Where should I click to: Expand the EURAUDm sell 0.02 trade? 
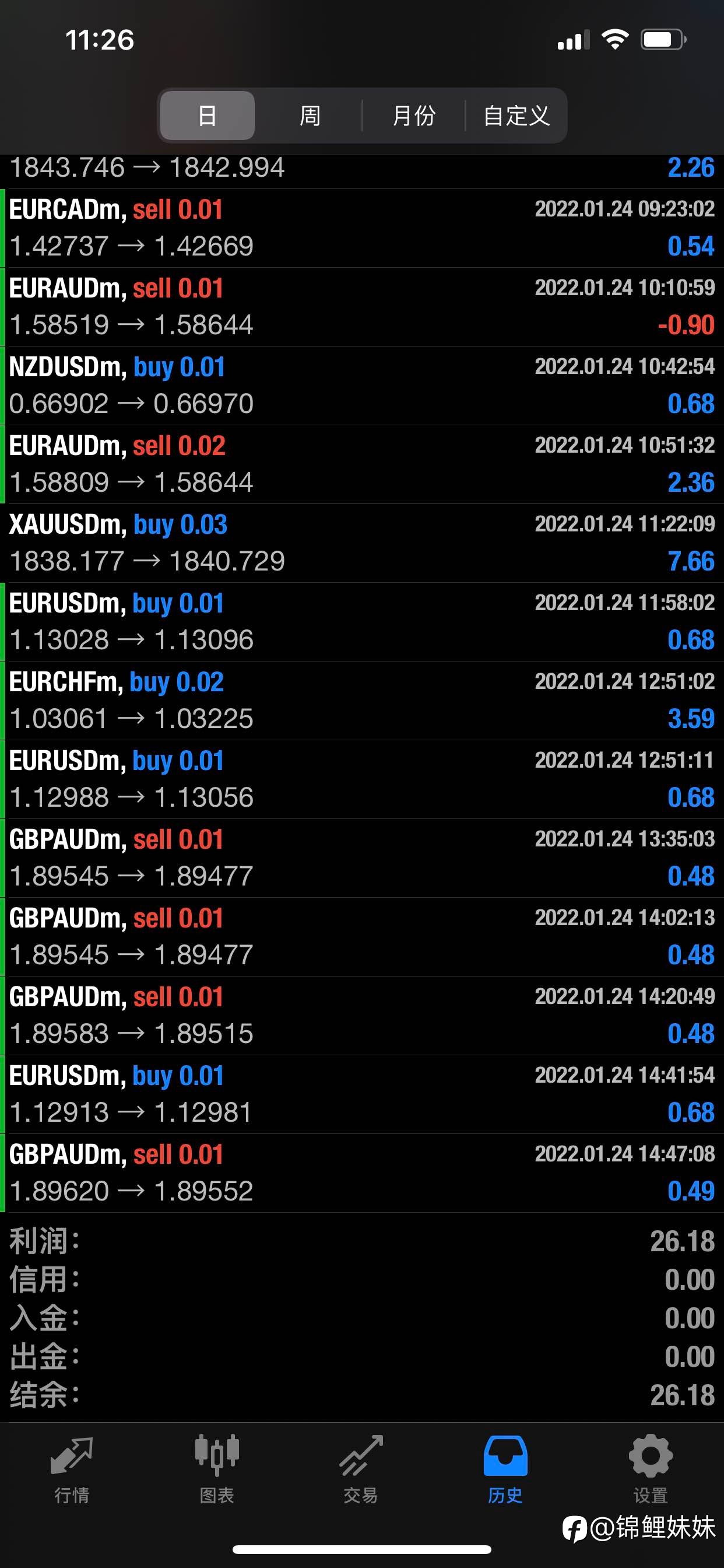coord(362,464)
